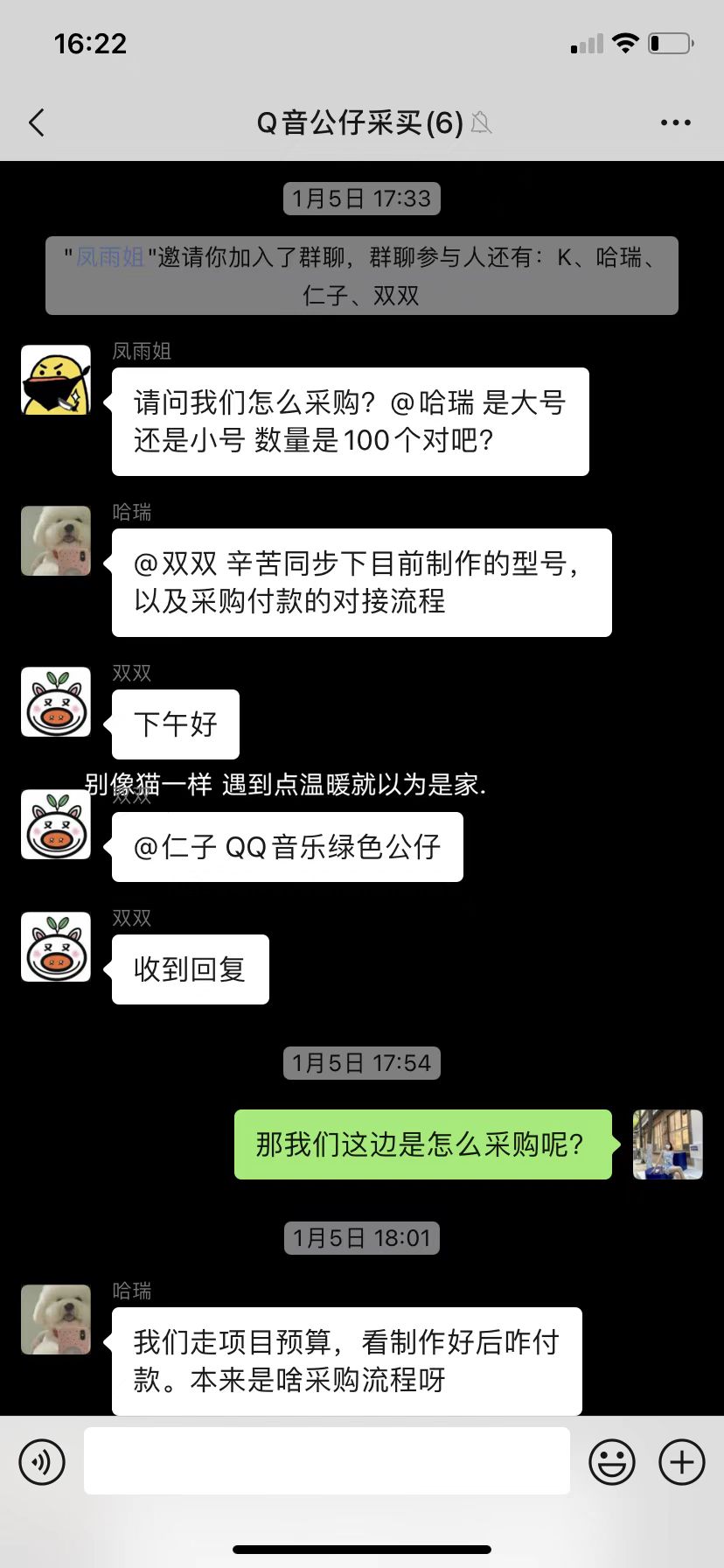Focus the message text field
This screenshot has height=1568, width=724.
pyautogui.click(x=326, y=1461)
